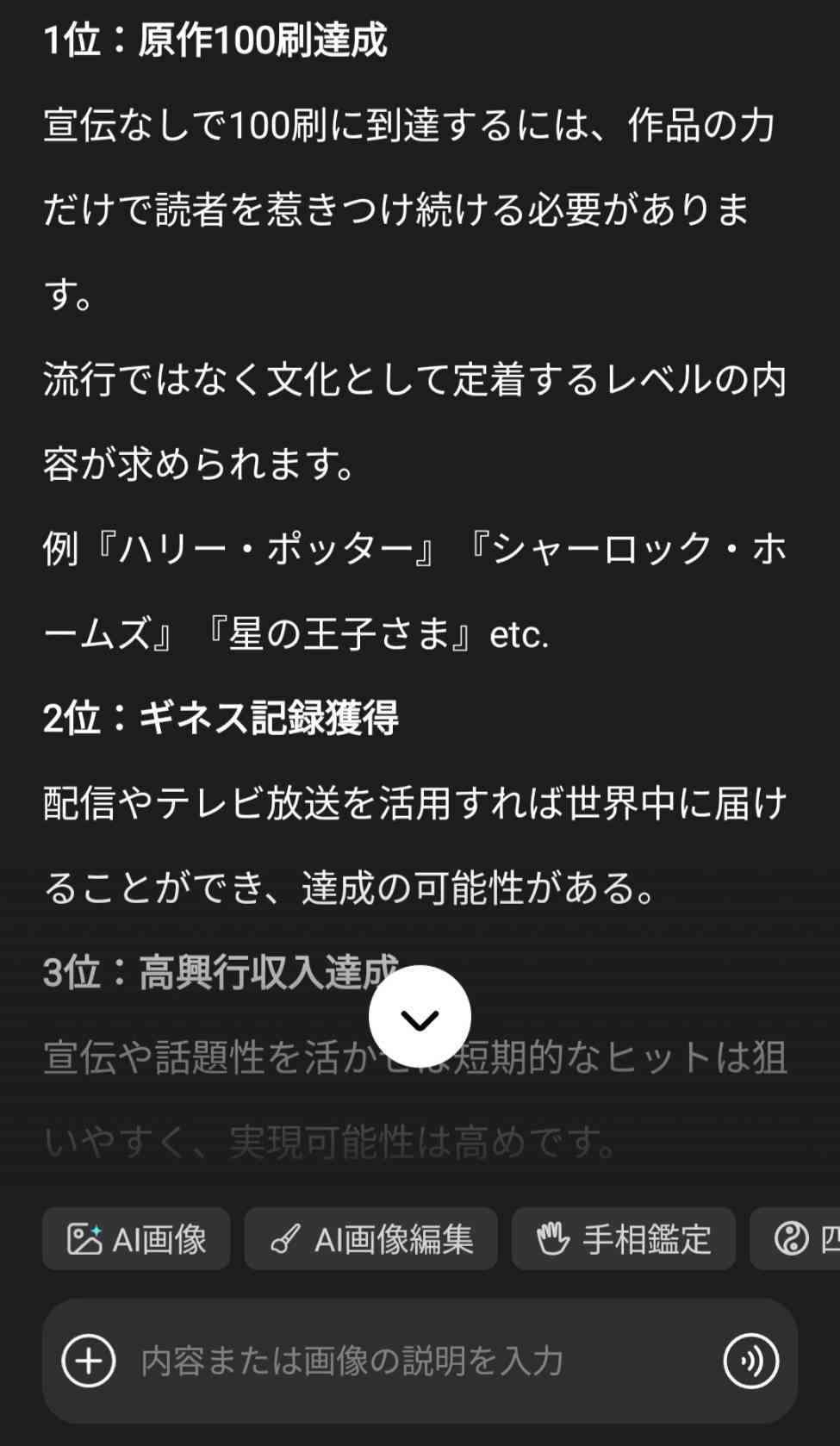Image resolution: width=840 pixels, height=1446 pixels.
Task: Tap the circular down-arrow icon over the message
Action: pyautogui.click(x=419, y=1015)
